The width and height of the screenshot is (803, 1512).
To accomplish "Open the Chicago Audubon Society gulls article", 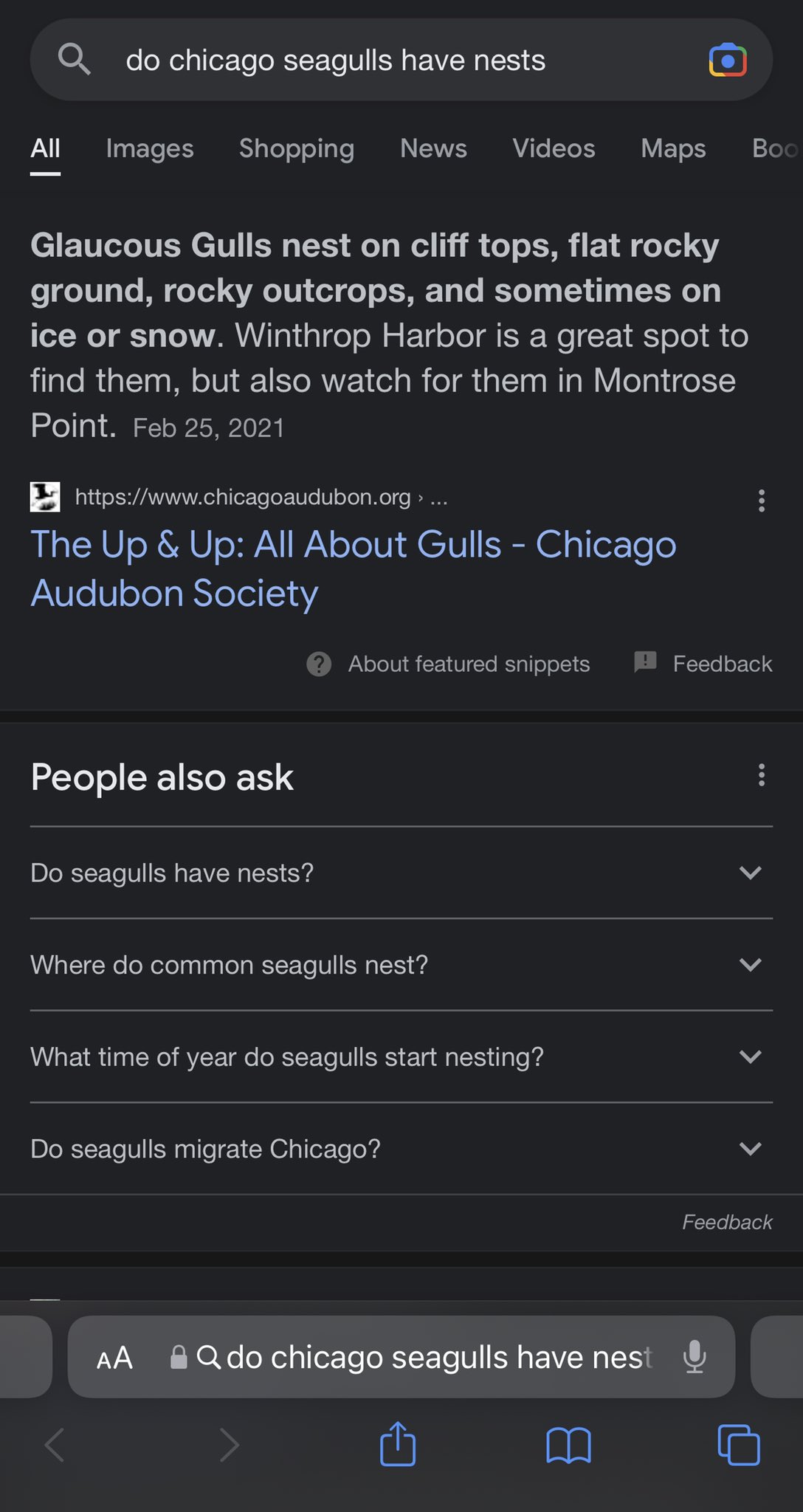I will (354, 568).
